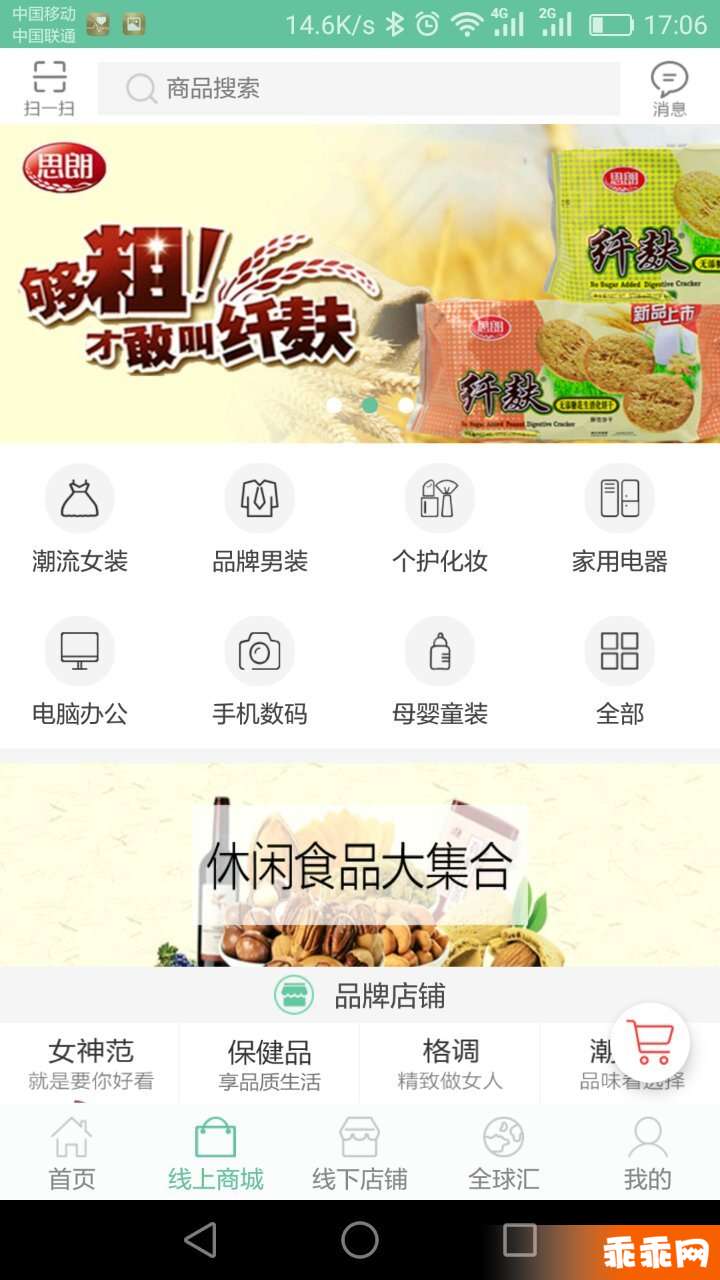Open the 思朗纤麸 banner
This screenshot has height=1280, width=720.
[360, 283]
